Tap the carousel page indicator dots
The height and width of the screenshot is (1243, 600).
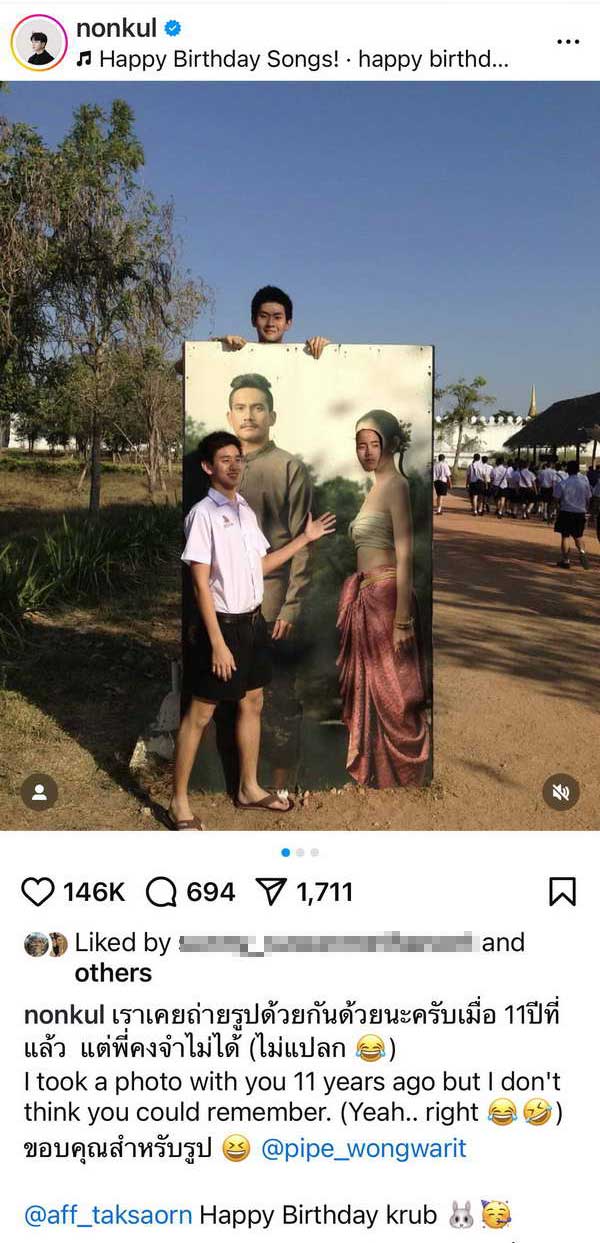300,853
